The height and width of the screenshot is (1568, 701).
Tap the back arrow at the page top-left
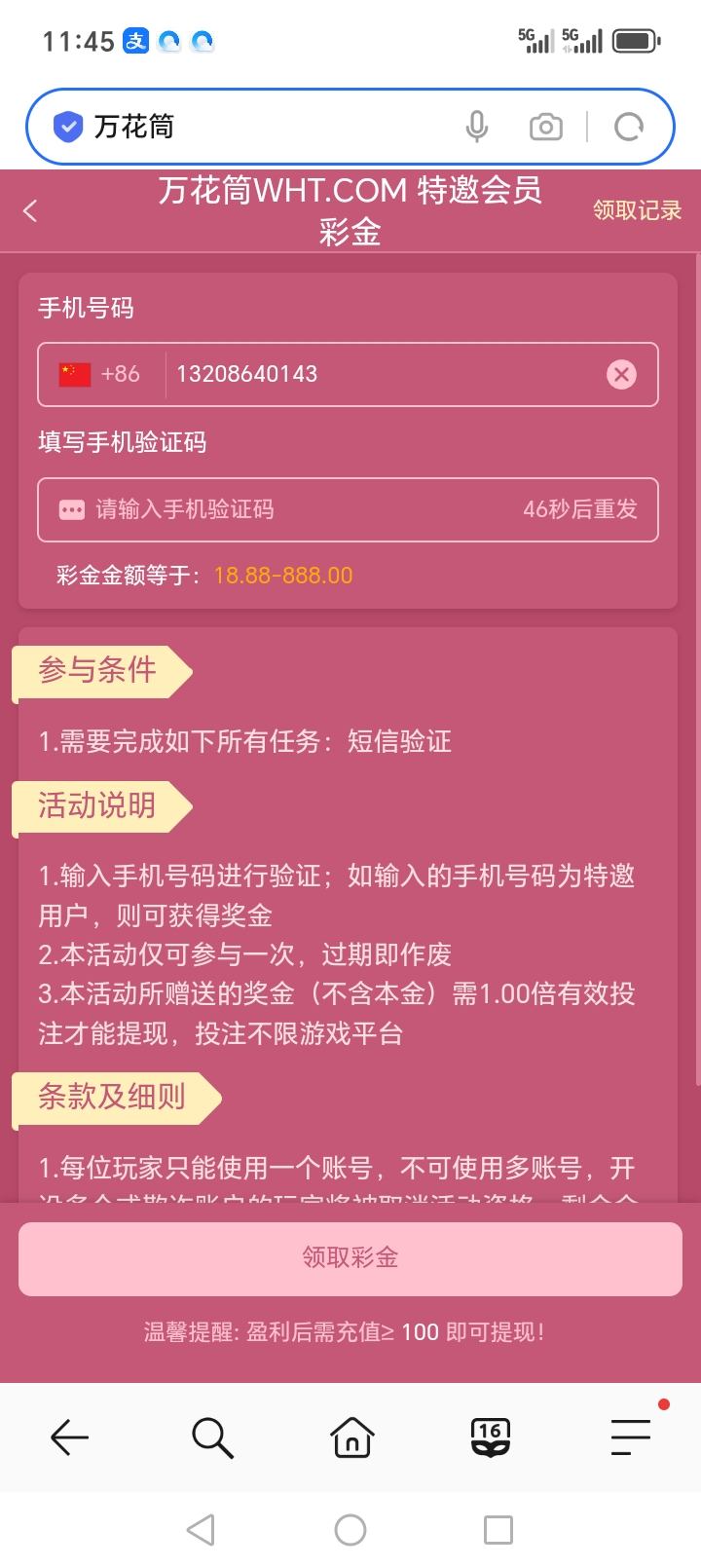point(29,210)
